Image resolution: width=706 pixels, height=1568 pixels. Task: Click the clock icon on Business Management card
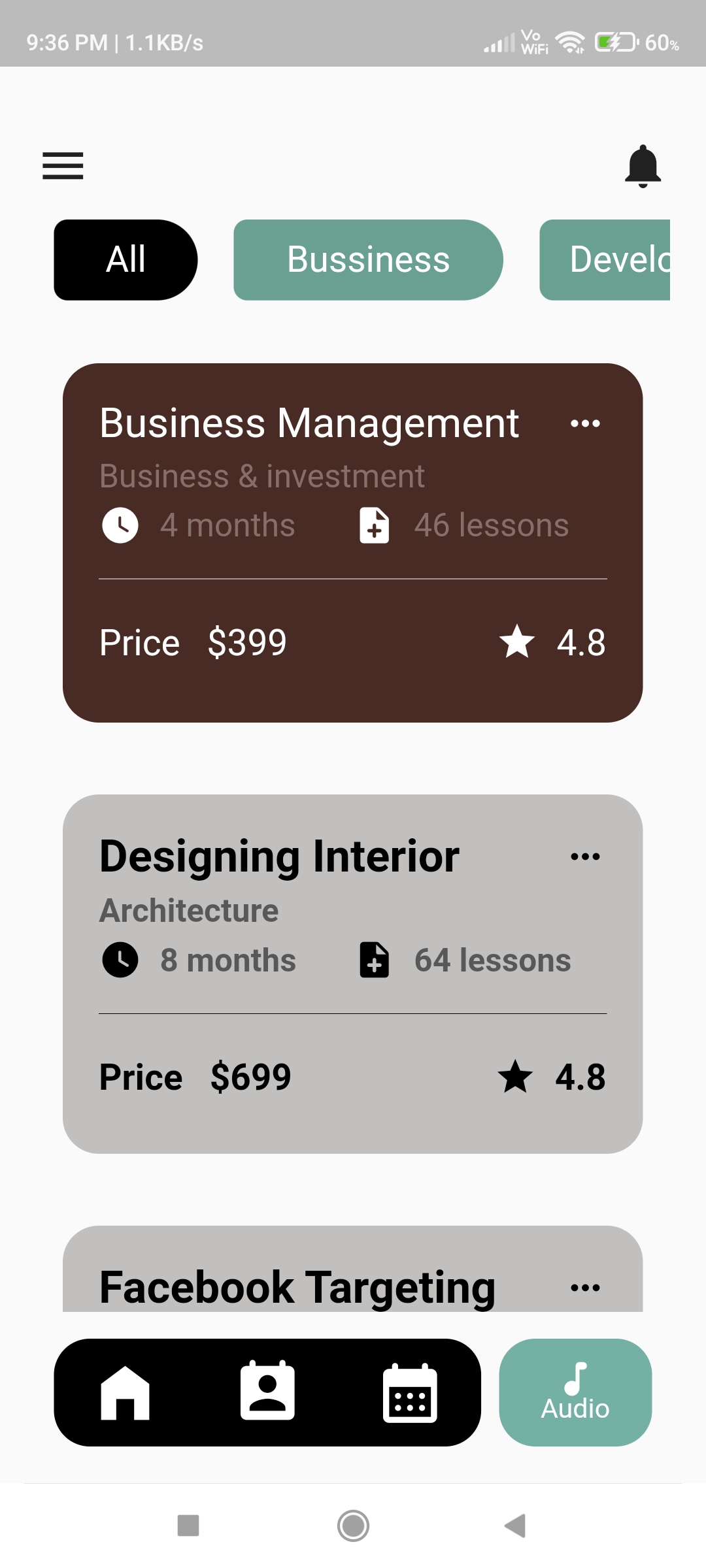[120, 524]
